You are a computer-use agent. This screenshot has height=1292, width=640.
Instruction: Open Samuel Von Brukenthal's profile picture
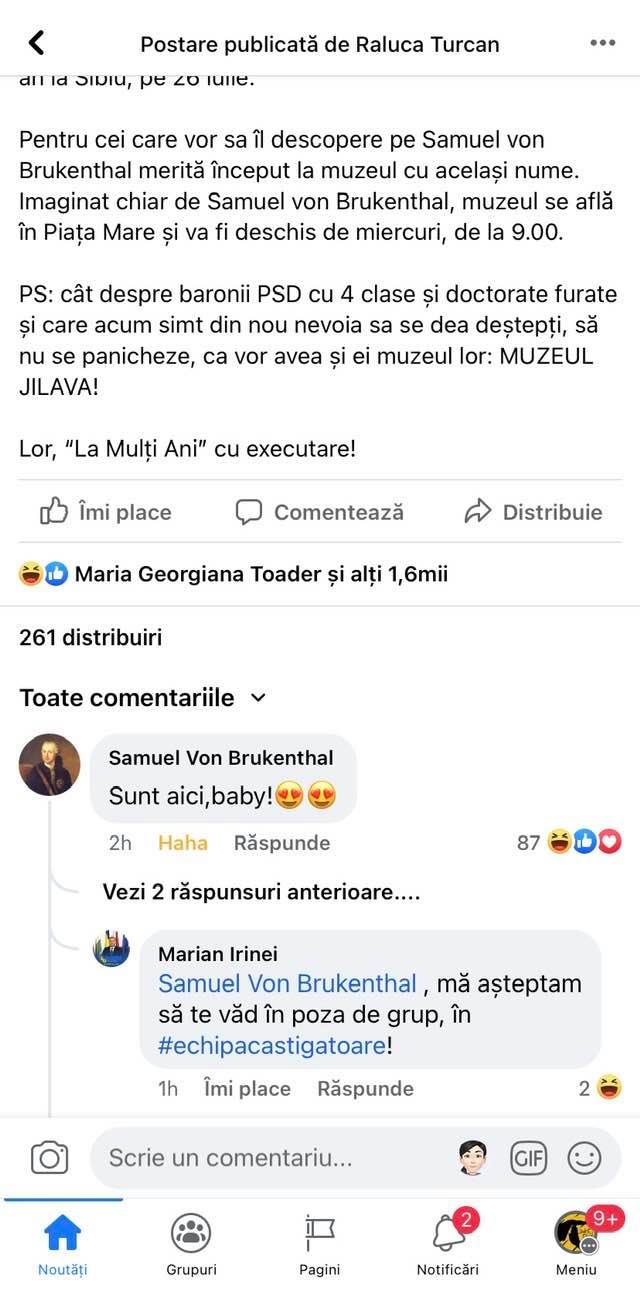tap(49, 765)
